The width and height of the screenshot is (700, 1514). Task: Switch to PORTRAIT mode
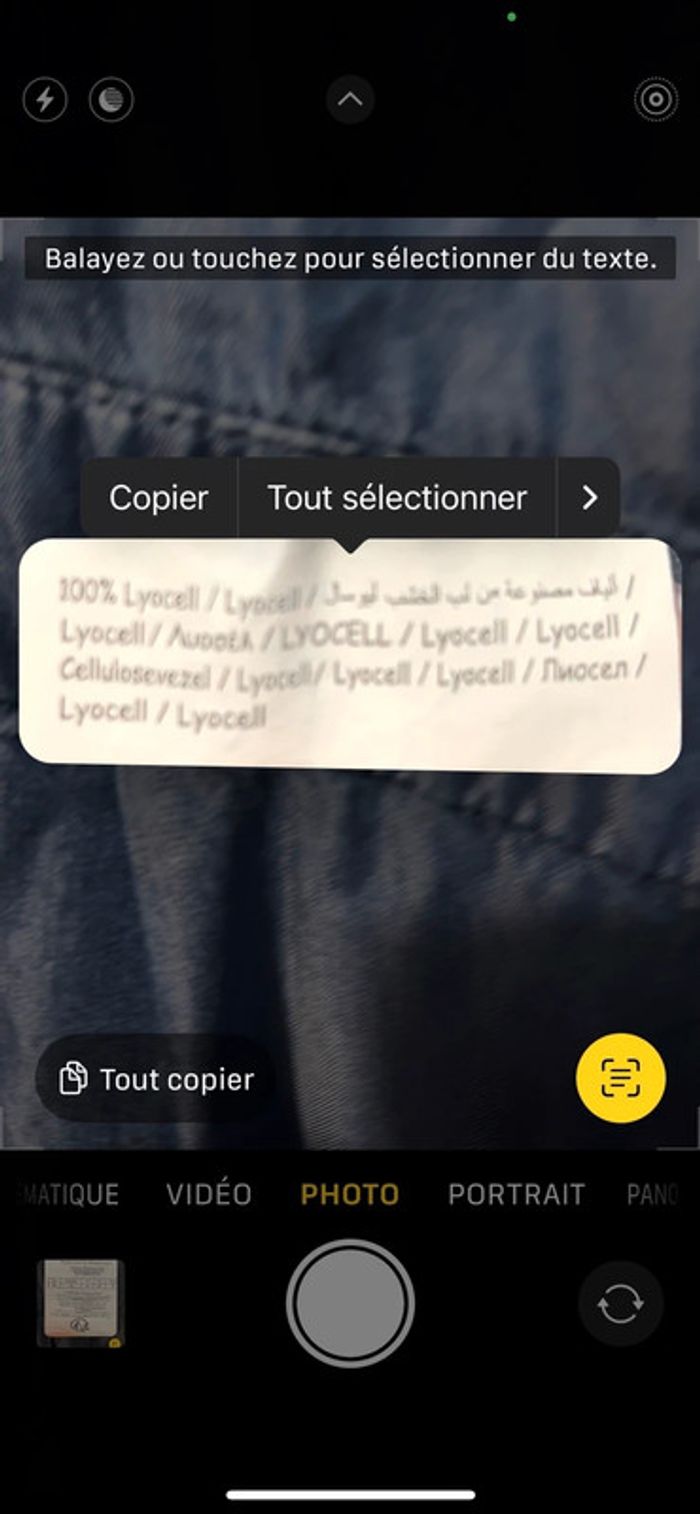click(x=516, y=1194)
